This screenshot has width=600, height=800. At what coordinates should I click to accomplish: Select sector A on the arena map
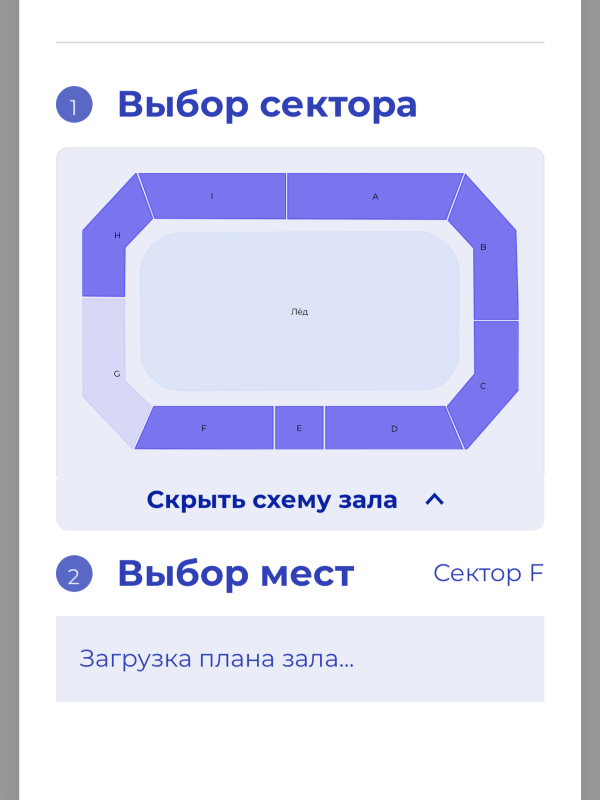click(x=375, y=197)
